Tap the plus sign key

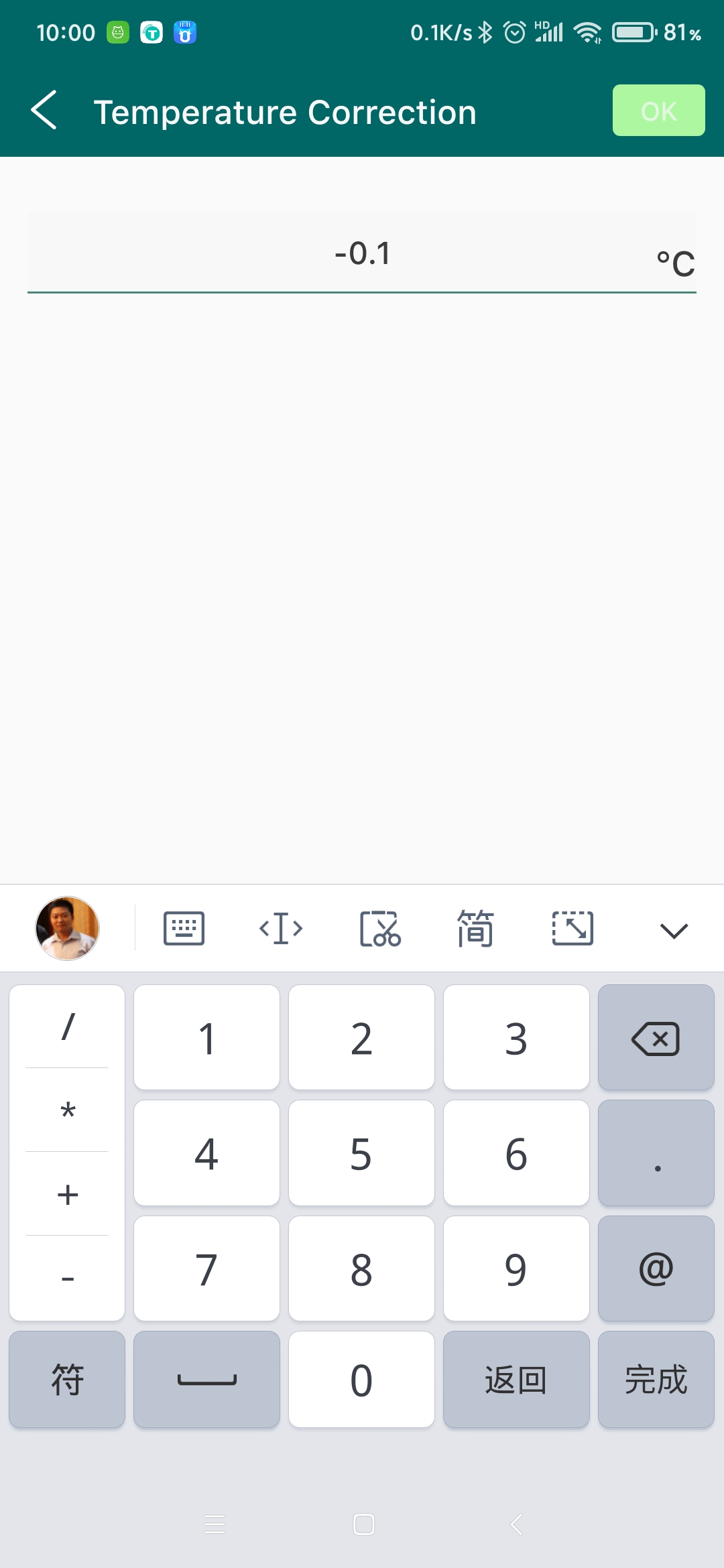67,1194
